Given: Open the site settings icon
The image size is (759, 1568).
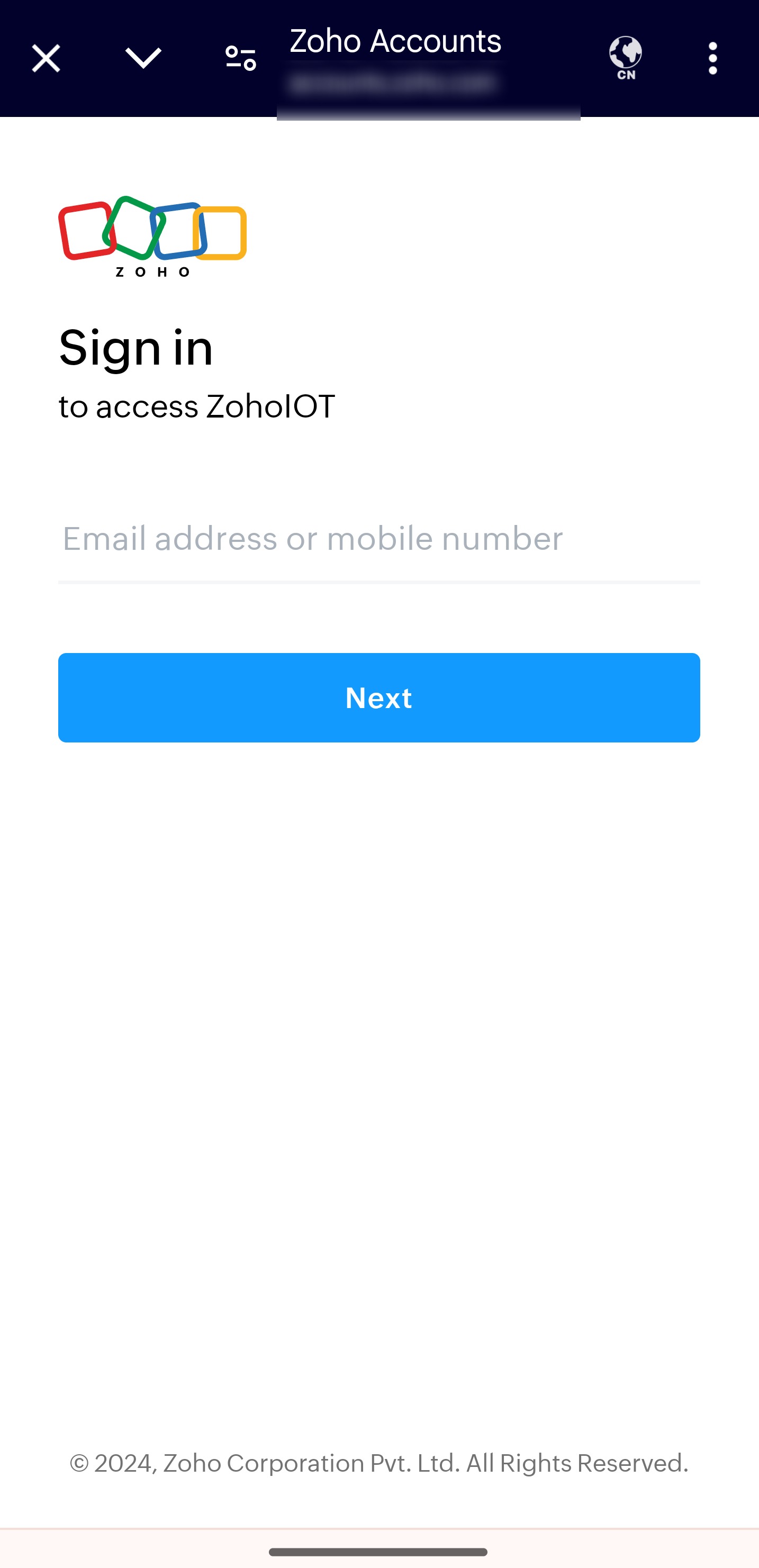Looking at the screenshot, I should (240, 58).
